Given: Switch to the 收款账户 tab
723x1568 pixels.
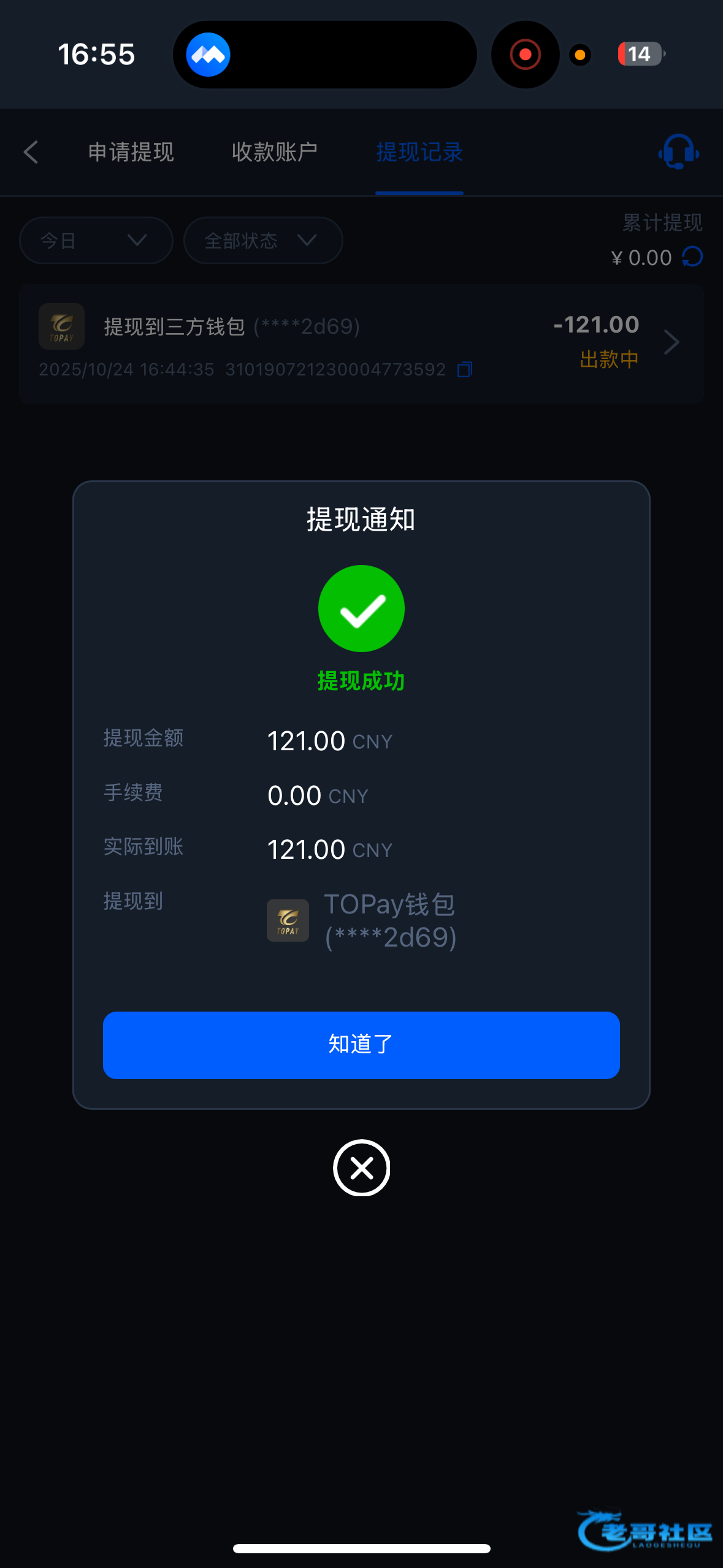Looking at the screenshot, I should 274,152.
